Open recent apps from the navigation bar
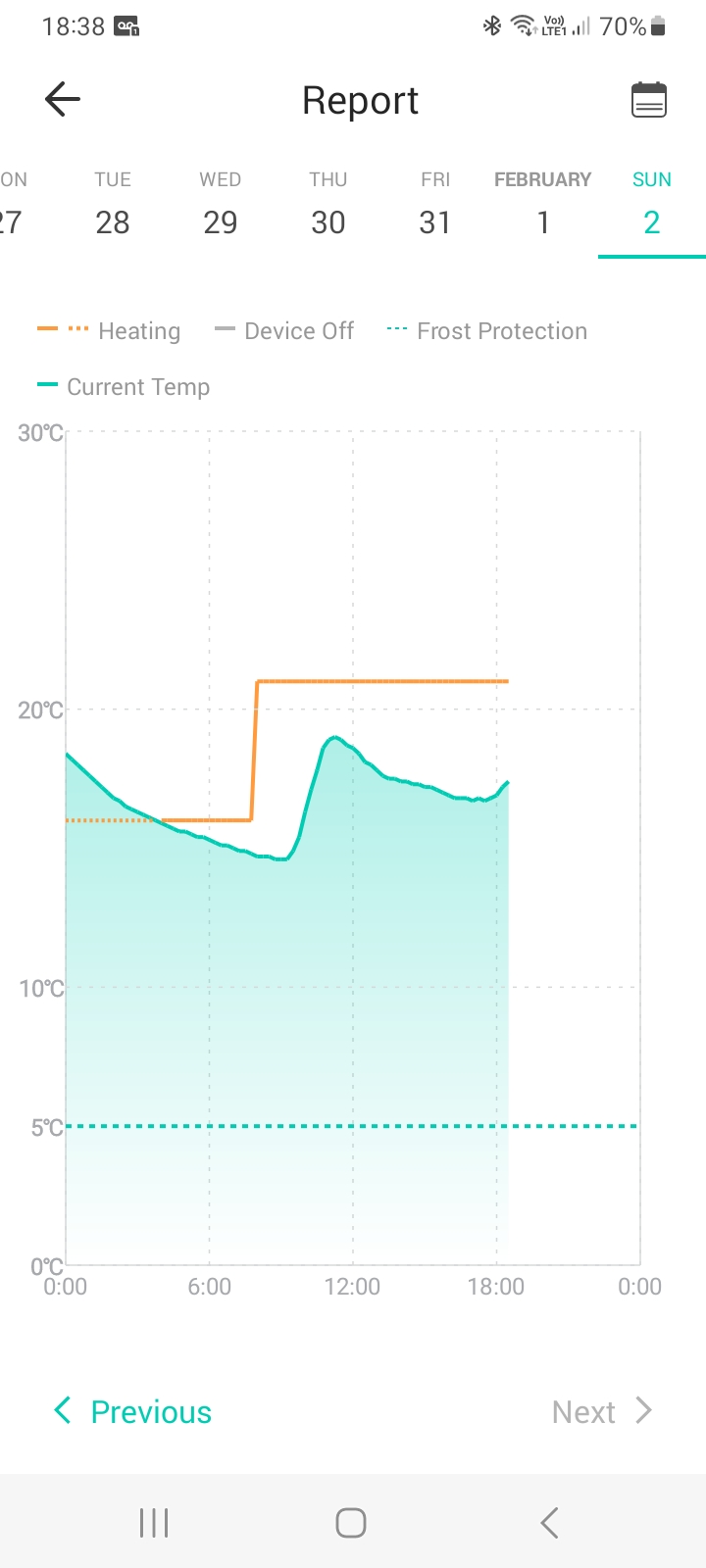 pos(154,1522)
